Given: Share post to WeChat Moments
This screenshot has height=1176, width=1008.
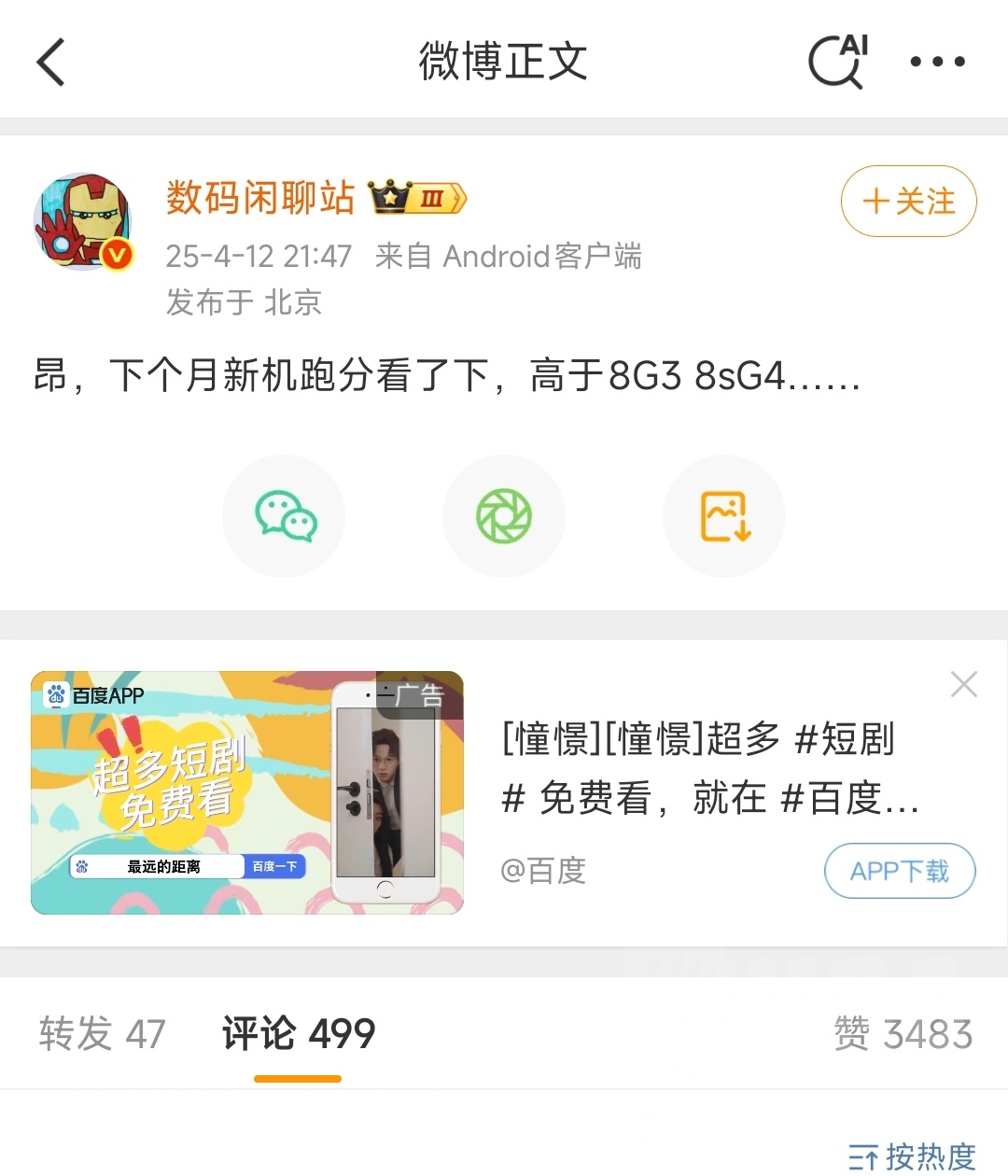Looking at the screenshot, I should click(504, 516).
